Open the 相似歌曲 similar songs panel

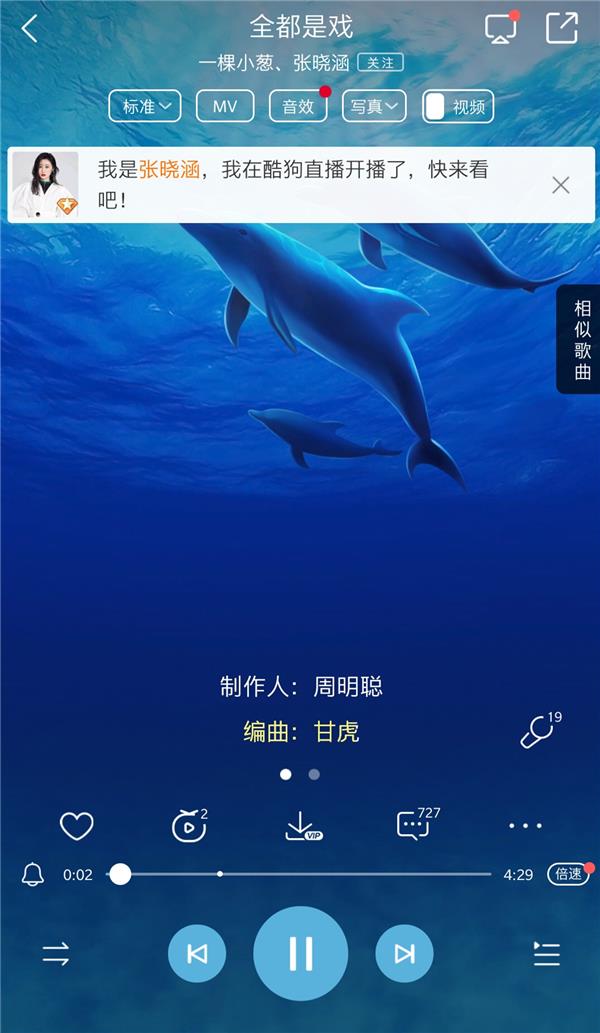pos(581,340)
